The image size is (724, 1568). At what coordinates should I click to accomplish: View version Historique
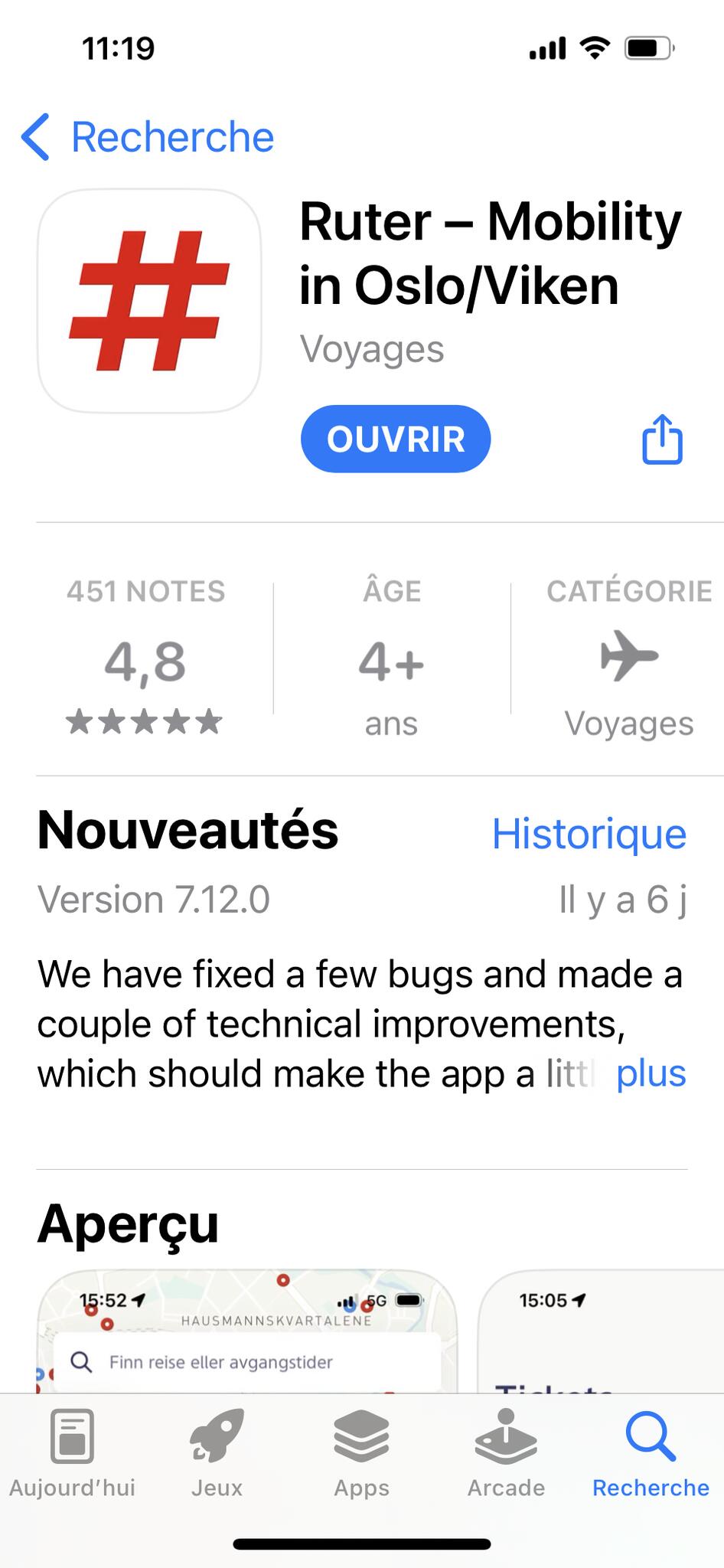click(x=589, y=834)
